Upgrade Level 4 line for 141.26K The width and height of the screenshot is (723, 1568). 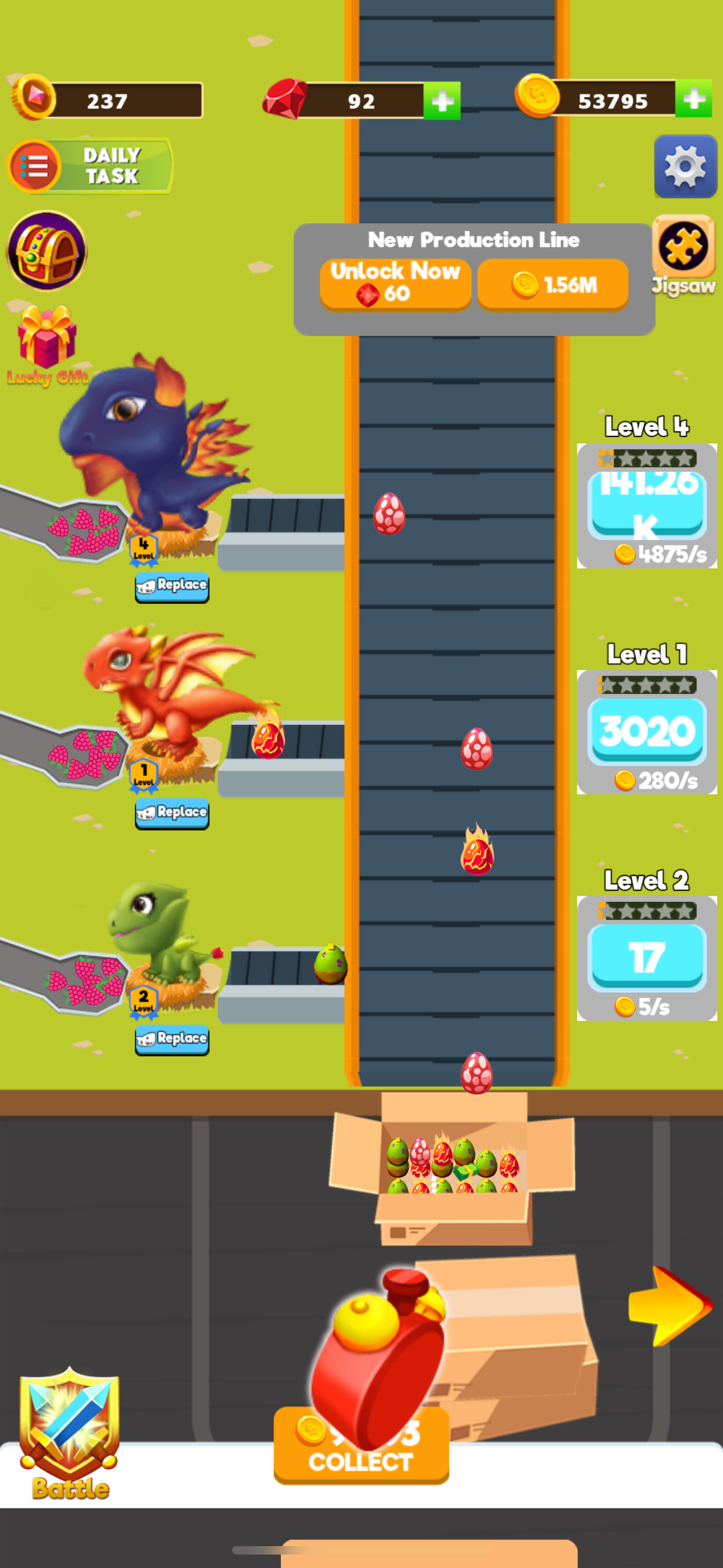pos(647,505)
